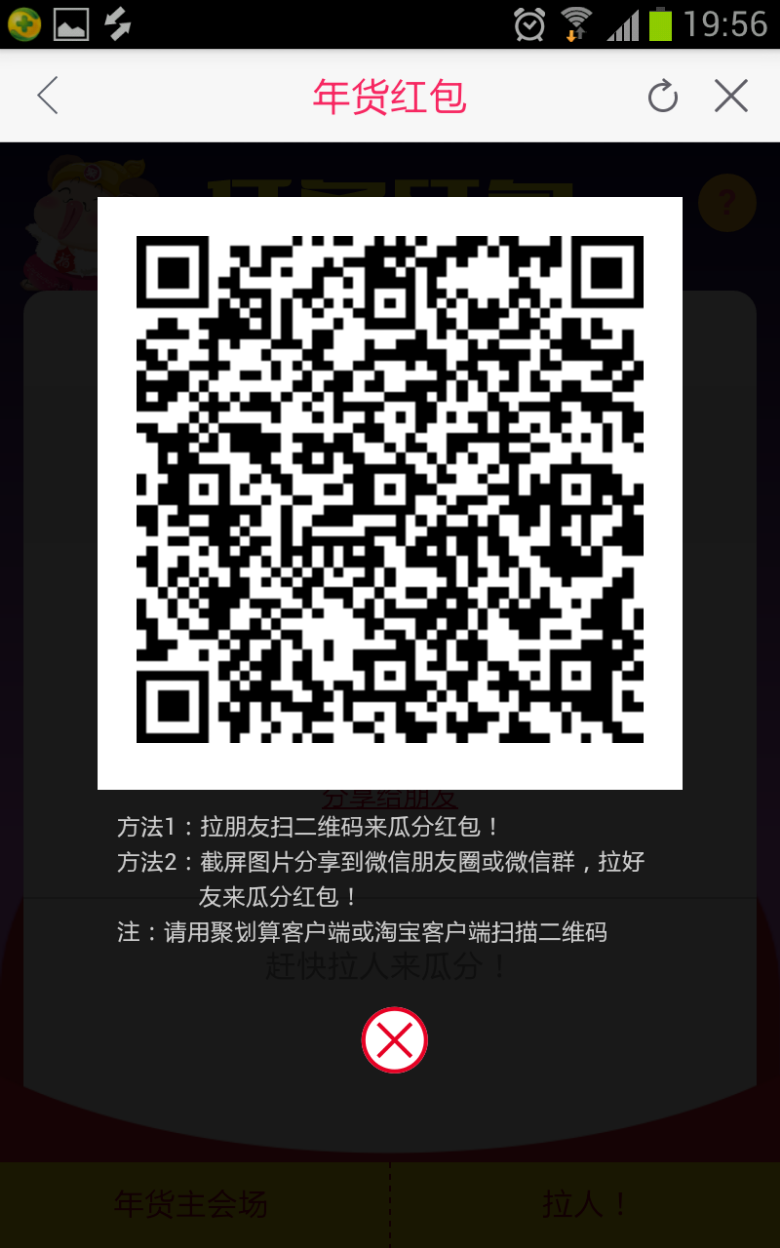Viewport: 780px width, 1248px height.
Task: Dismiss the QR code popup
Action: pyautogui.click(x=394, y=1040)
